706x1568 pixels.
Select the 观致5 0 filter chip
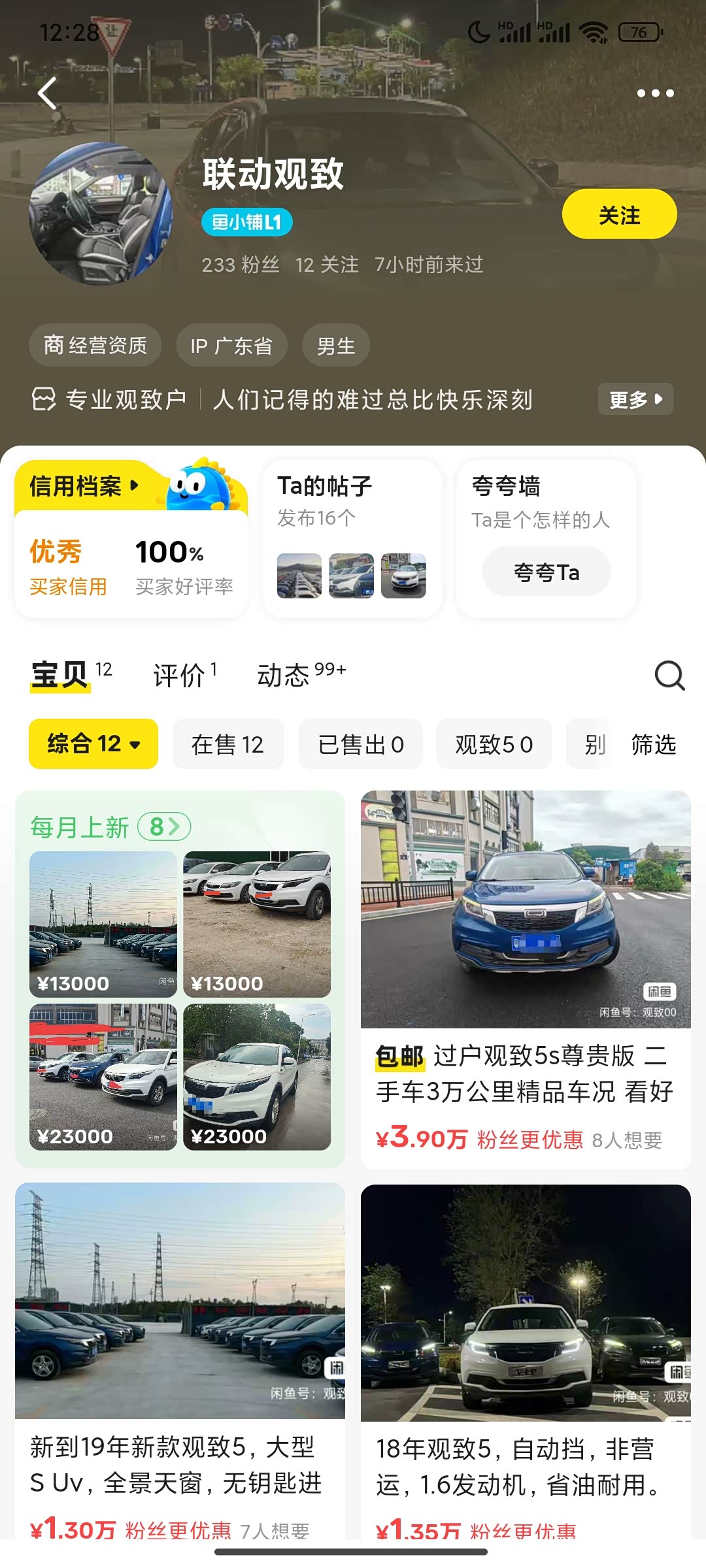click(x=494, y=743)
